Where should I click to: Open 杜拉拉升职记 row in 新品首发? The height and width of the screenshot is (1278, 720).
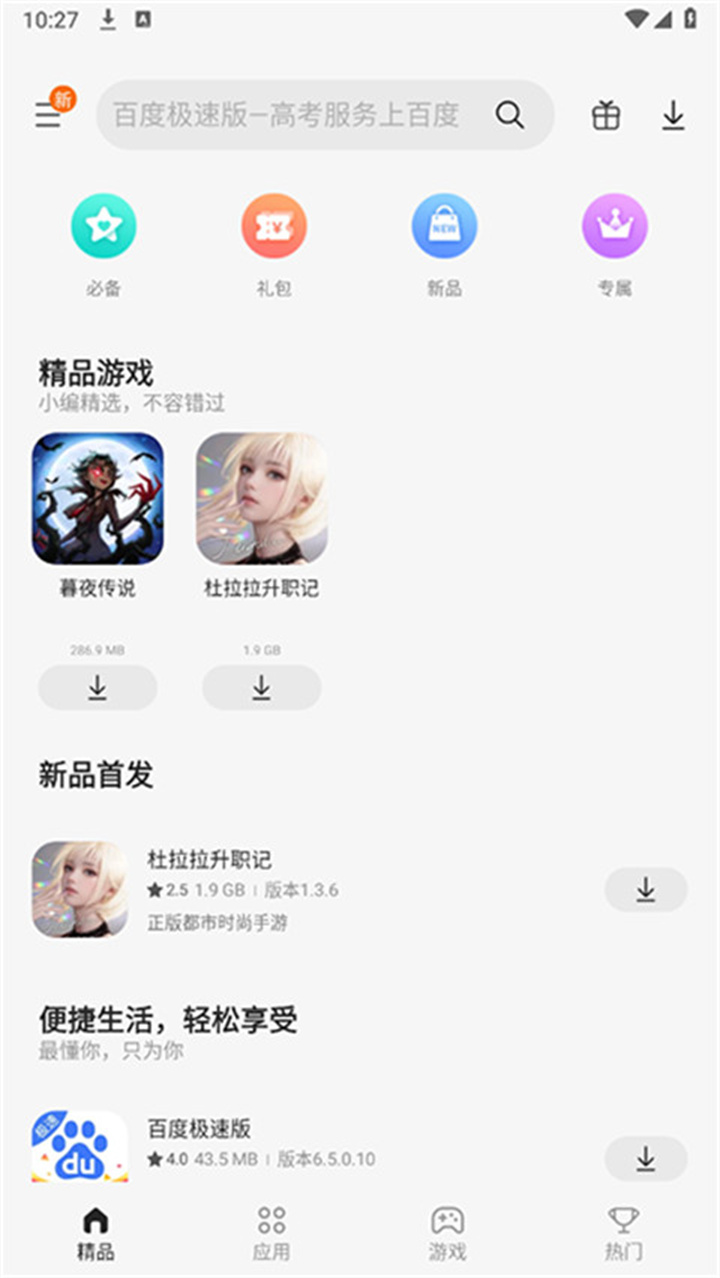click(300, 889)
